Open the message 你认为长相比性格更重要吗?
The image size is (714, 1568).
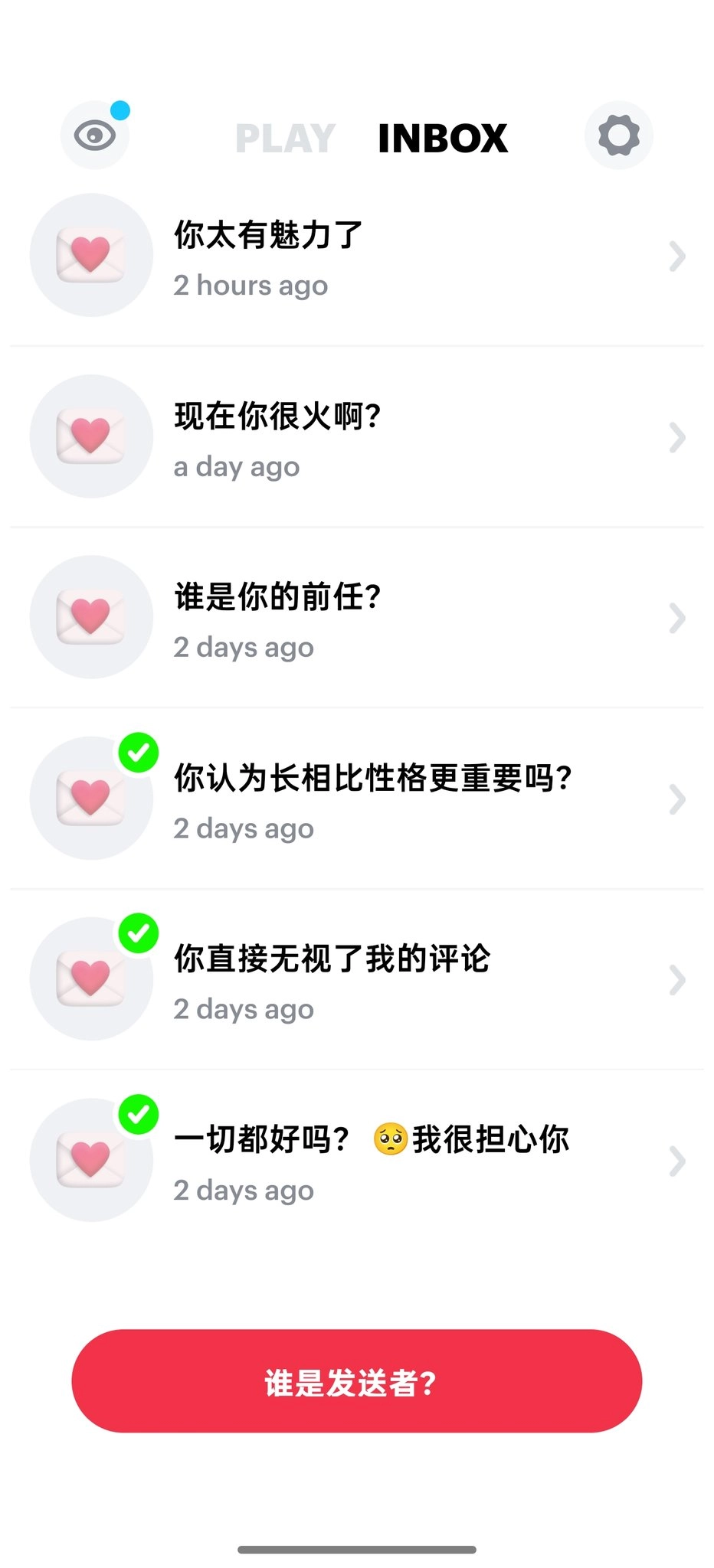[357, 799]
